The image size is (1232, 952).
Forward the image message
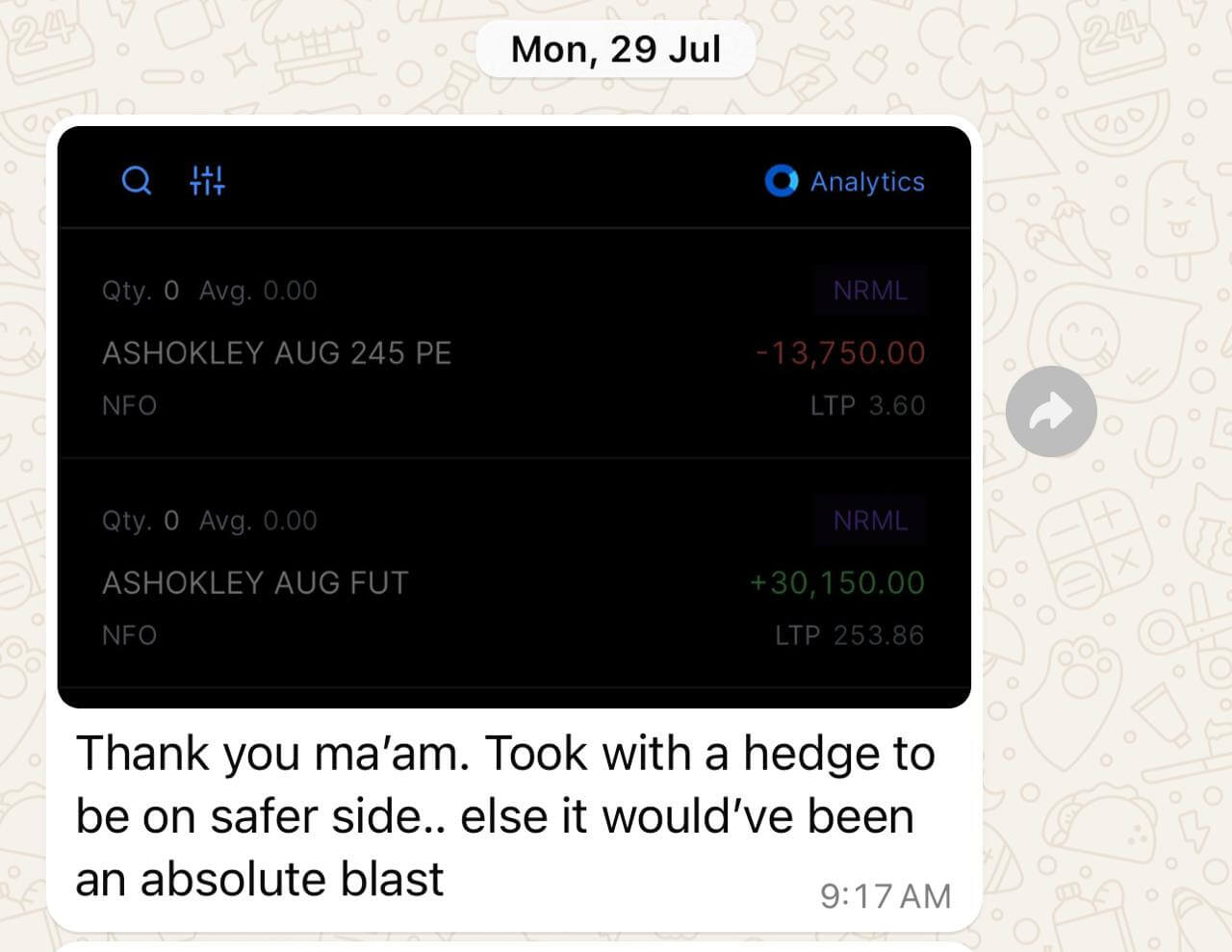1051,412
